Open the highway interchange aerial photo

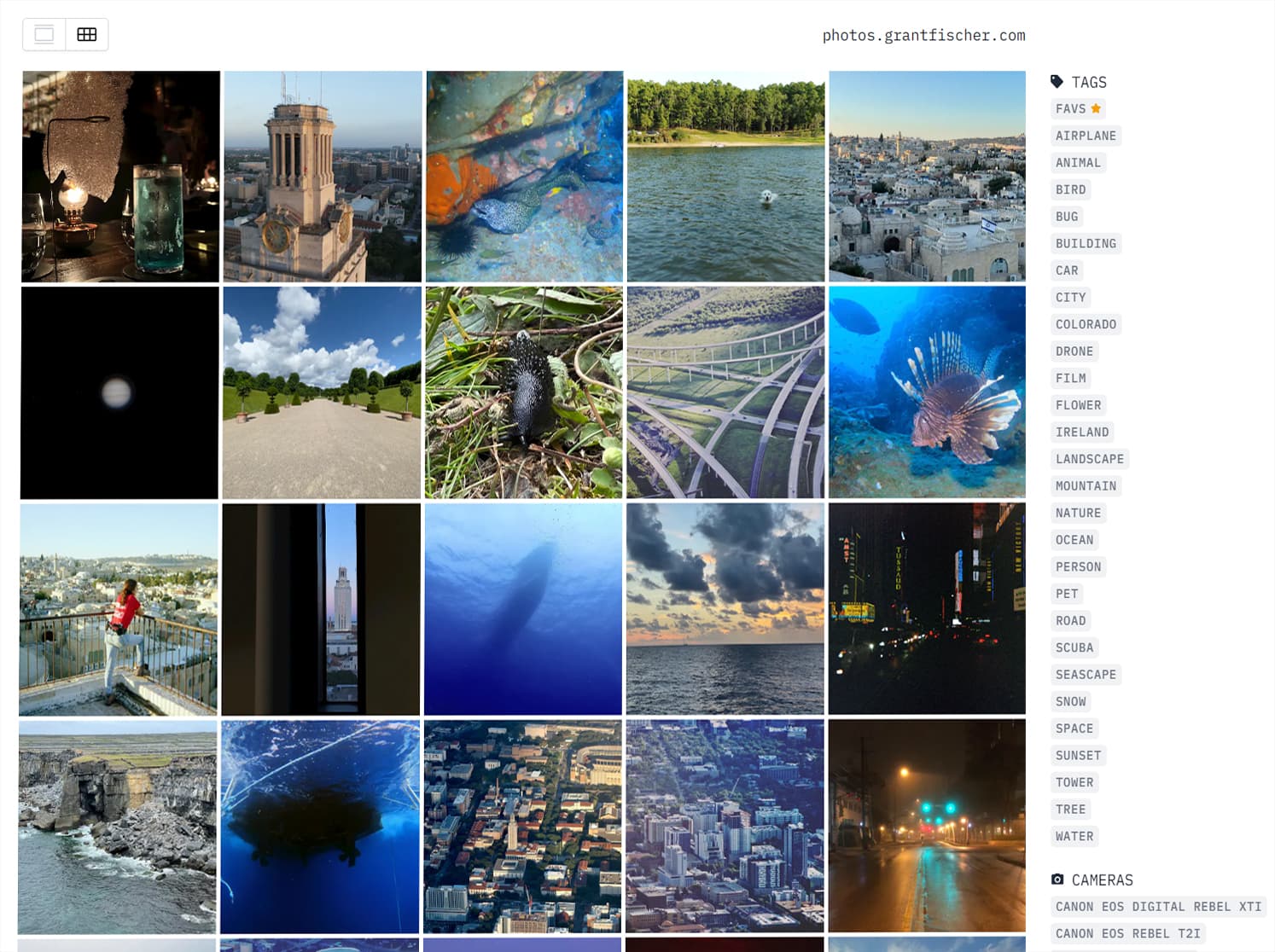click(725, 392)
